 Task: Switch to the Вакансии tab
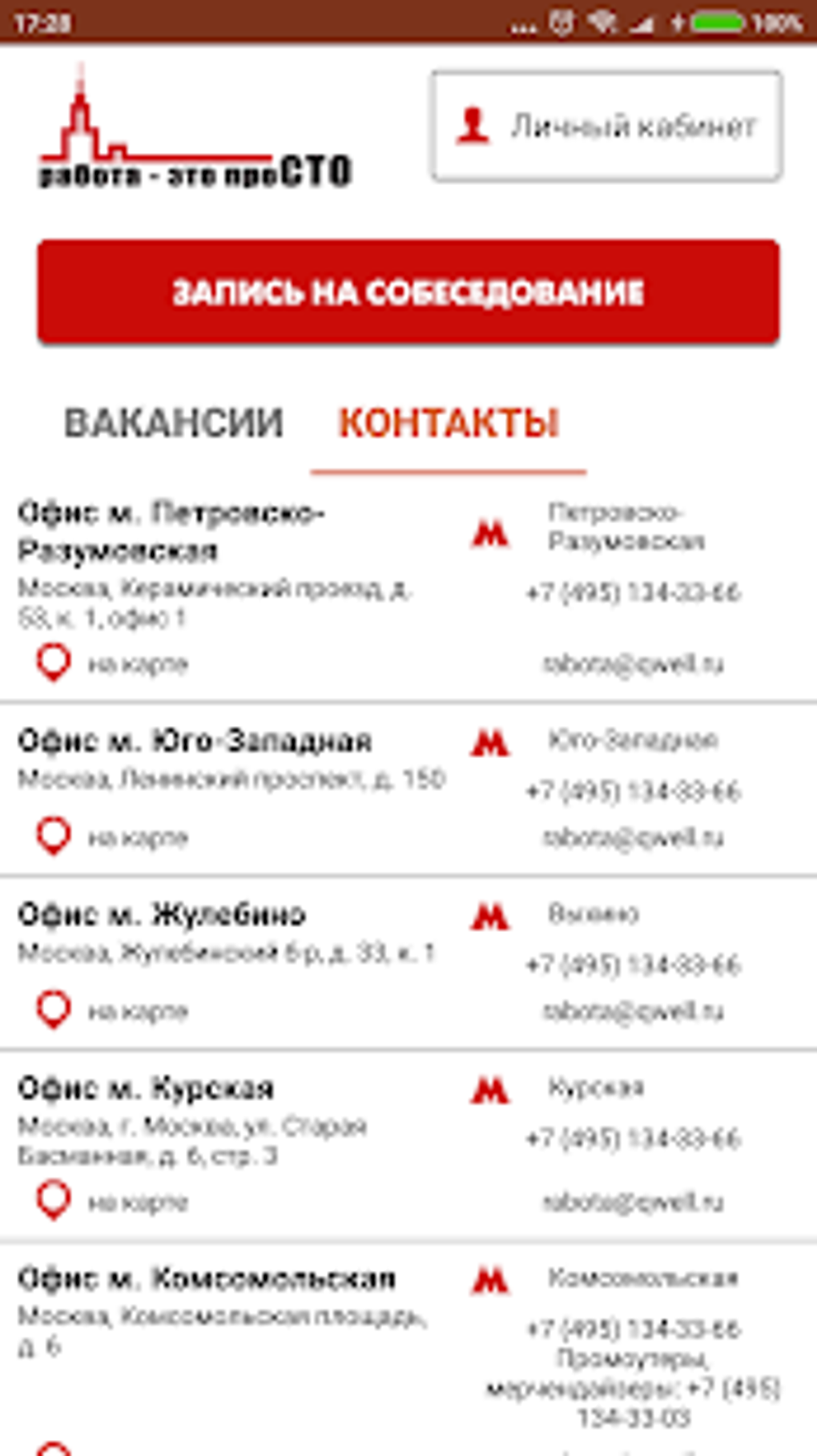coord(173,423)
